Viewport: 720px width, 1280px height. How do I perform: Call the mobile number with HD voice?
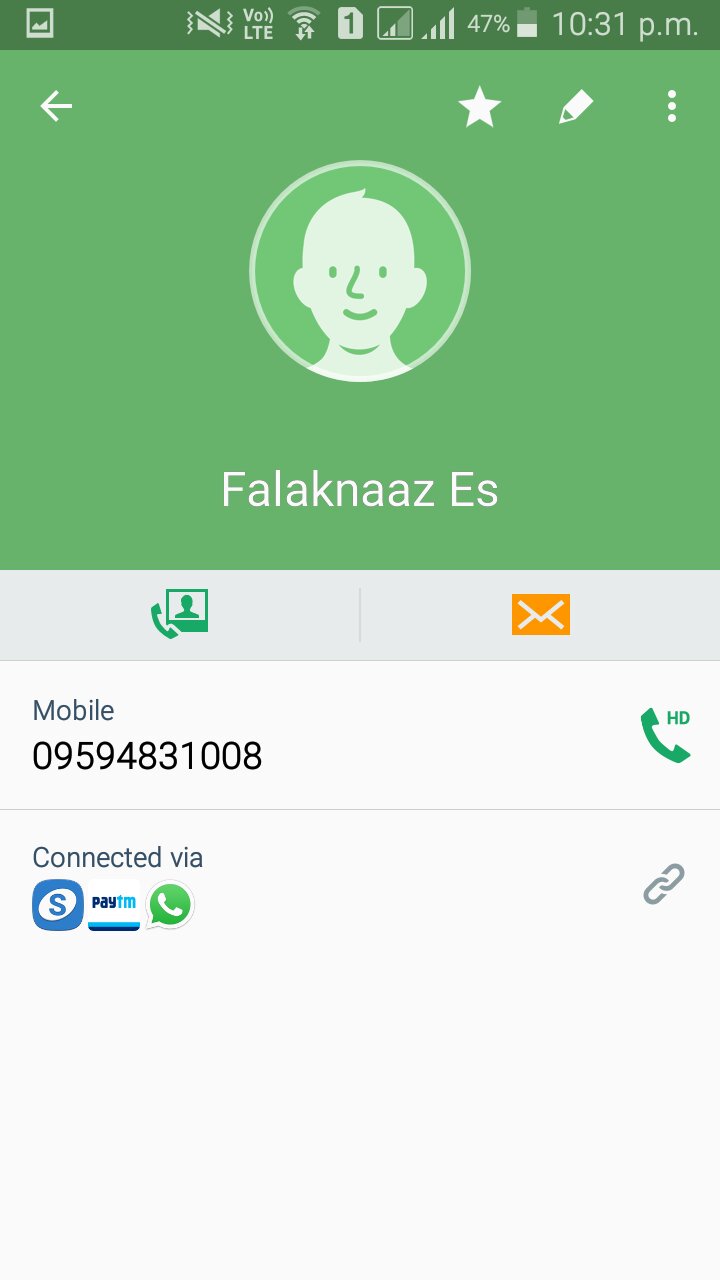point(665,736)
